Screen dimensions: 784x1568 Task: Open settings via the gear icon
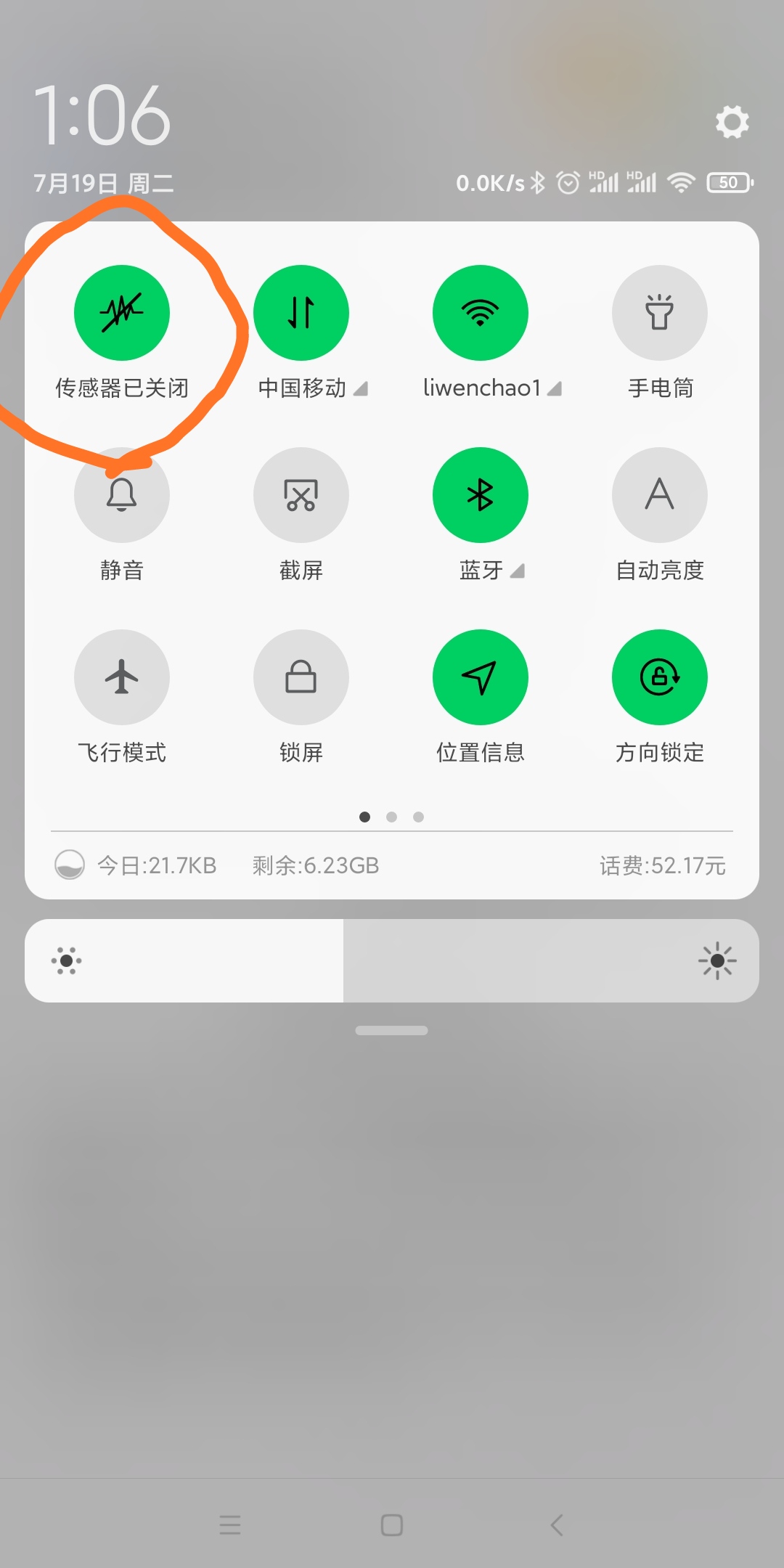732,122
